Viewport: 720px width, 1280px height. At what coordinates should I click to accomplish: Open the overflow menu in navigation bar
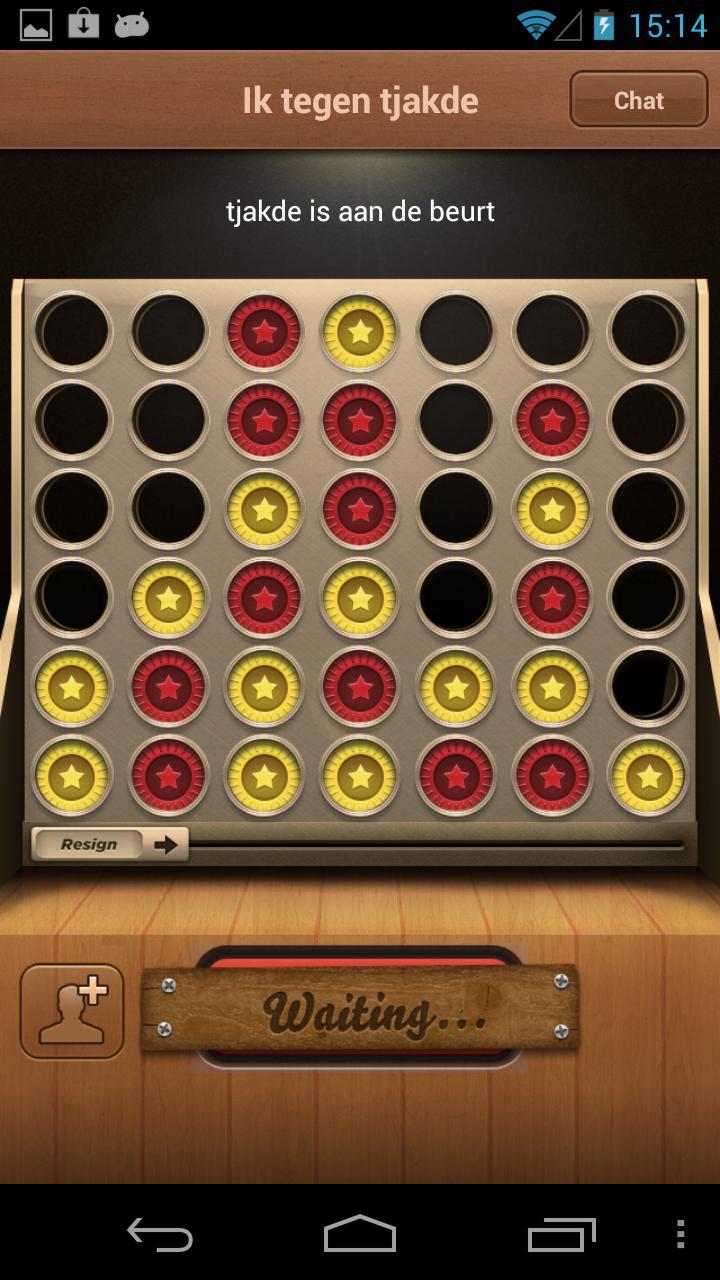[x=681, y=1234]
